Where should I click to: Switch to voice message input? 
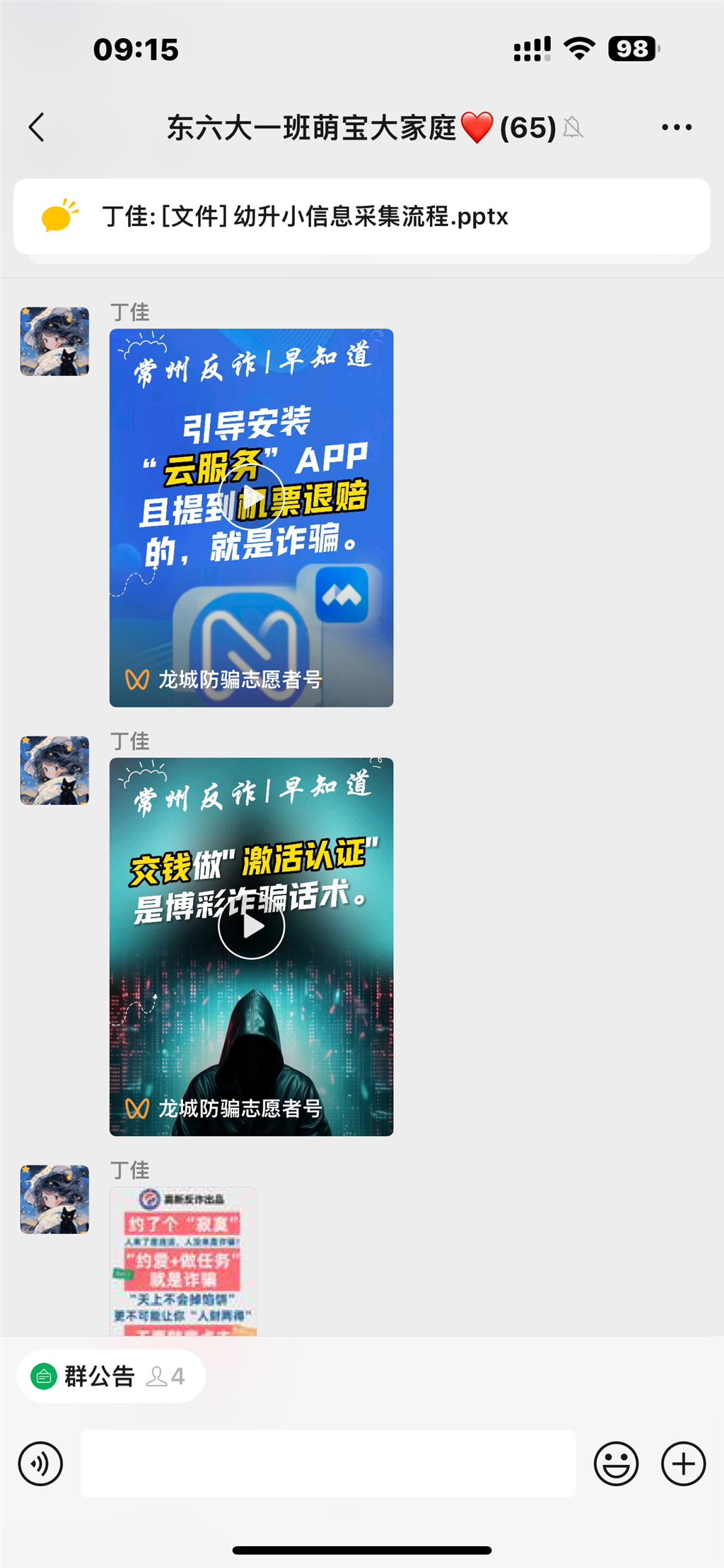(40, 1463)
